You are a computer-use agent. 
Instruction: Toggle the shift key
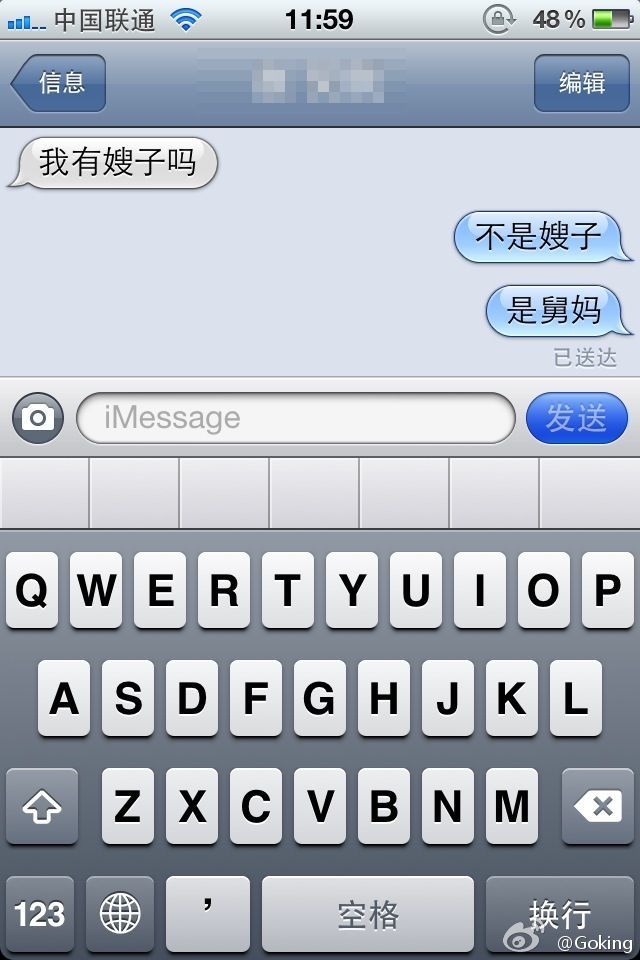(42, 806)
